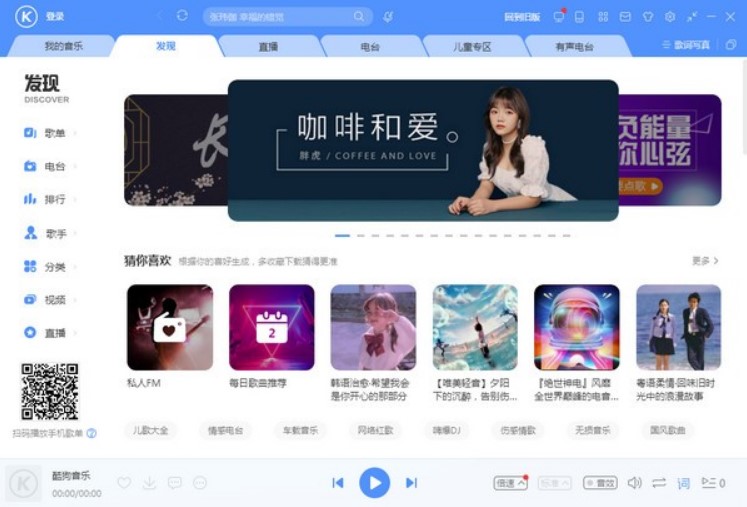Open the 每日歌曲推荐 card
Image resolution: width=747 pixels, height=507 pixels.
pos(272,328)
